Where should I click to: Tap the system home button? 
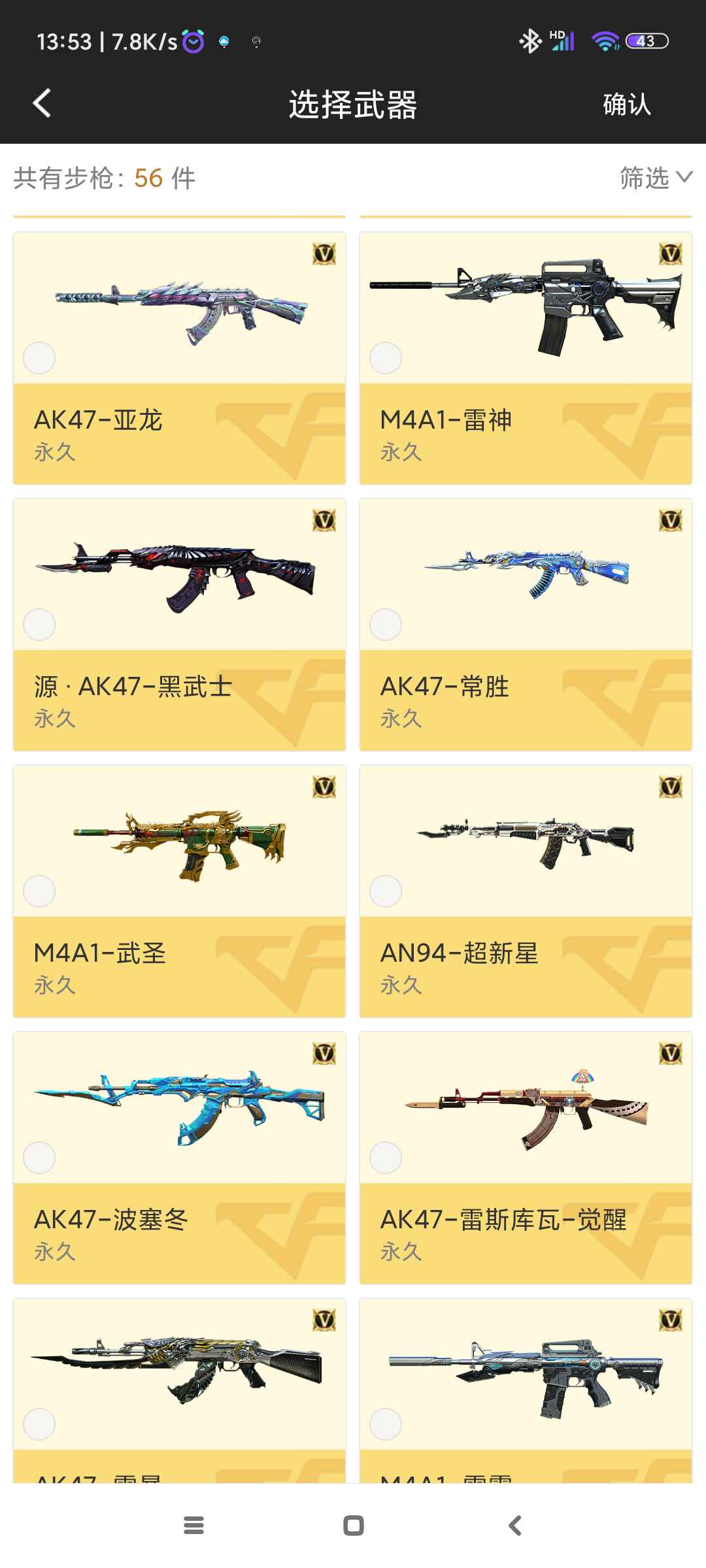[353, 1526]
